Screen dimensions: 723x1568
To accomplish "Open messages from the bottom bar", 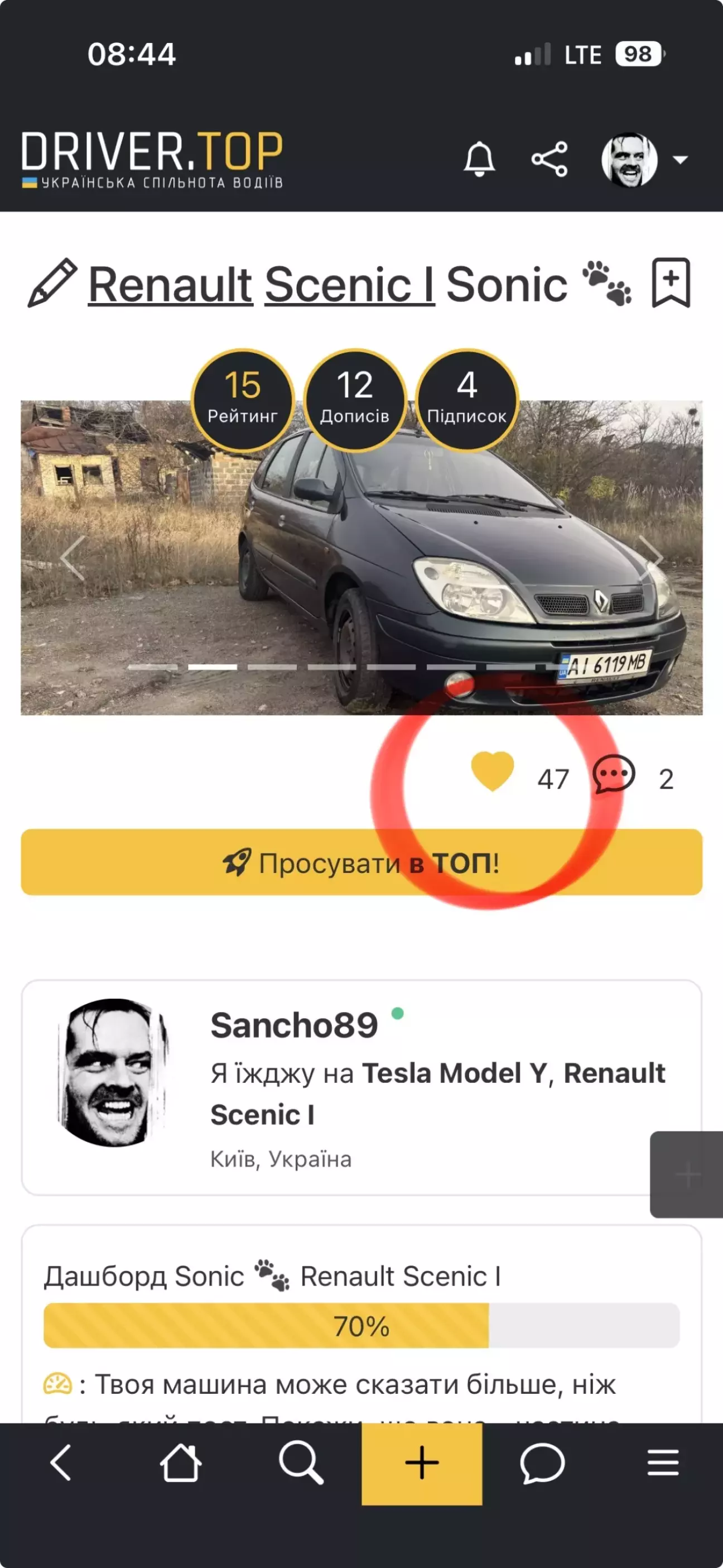I will 542,1462.
